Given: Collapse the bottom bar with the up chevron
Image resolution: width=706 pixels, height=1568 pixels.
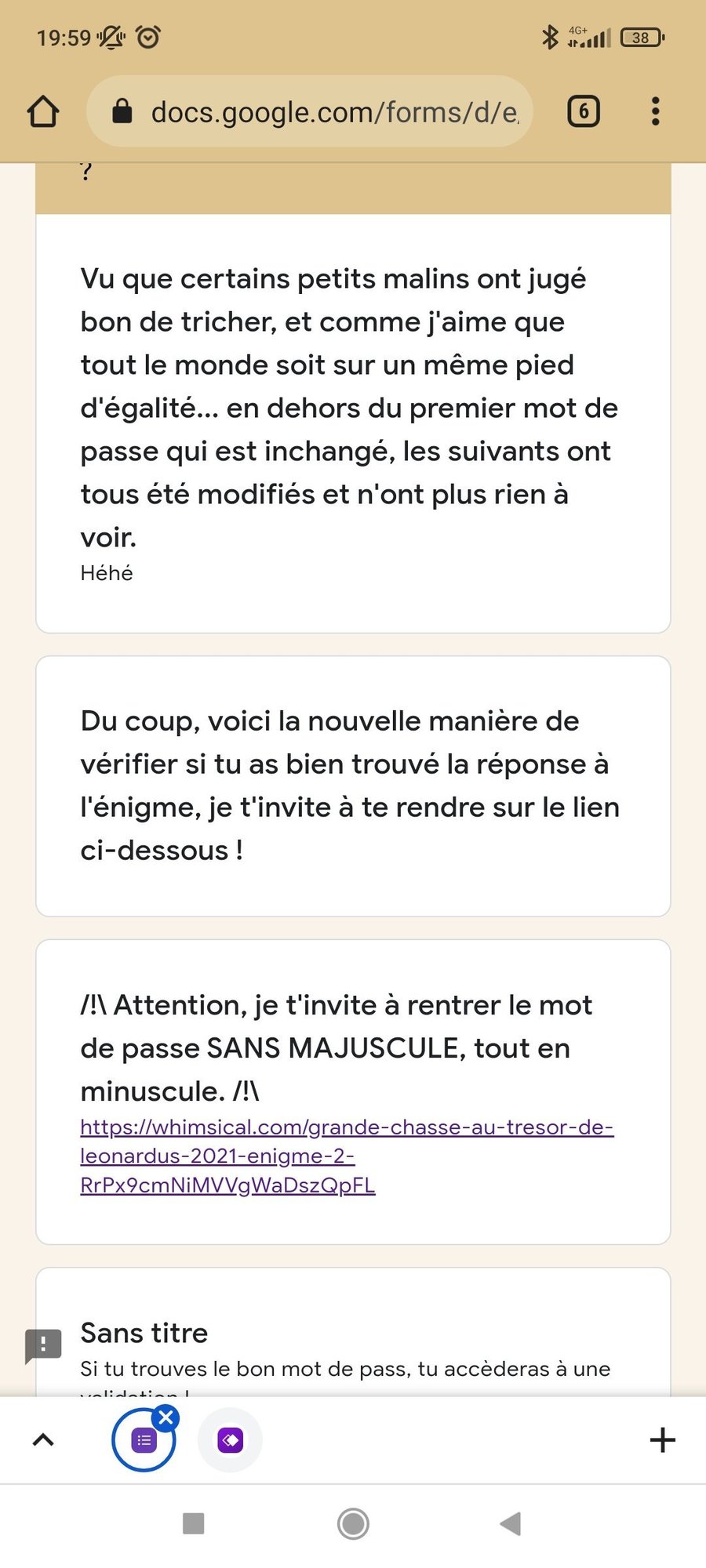Looking at the screenshot, I should click(x=43, y=1439).
